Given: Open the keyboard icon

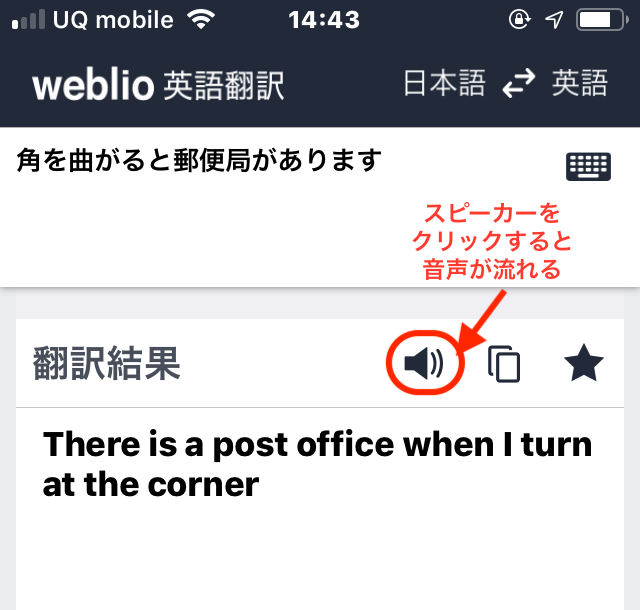Looking at the screenshot, I should coord(588,166).
